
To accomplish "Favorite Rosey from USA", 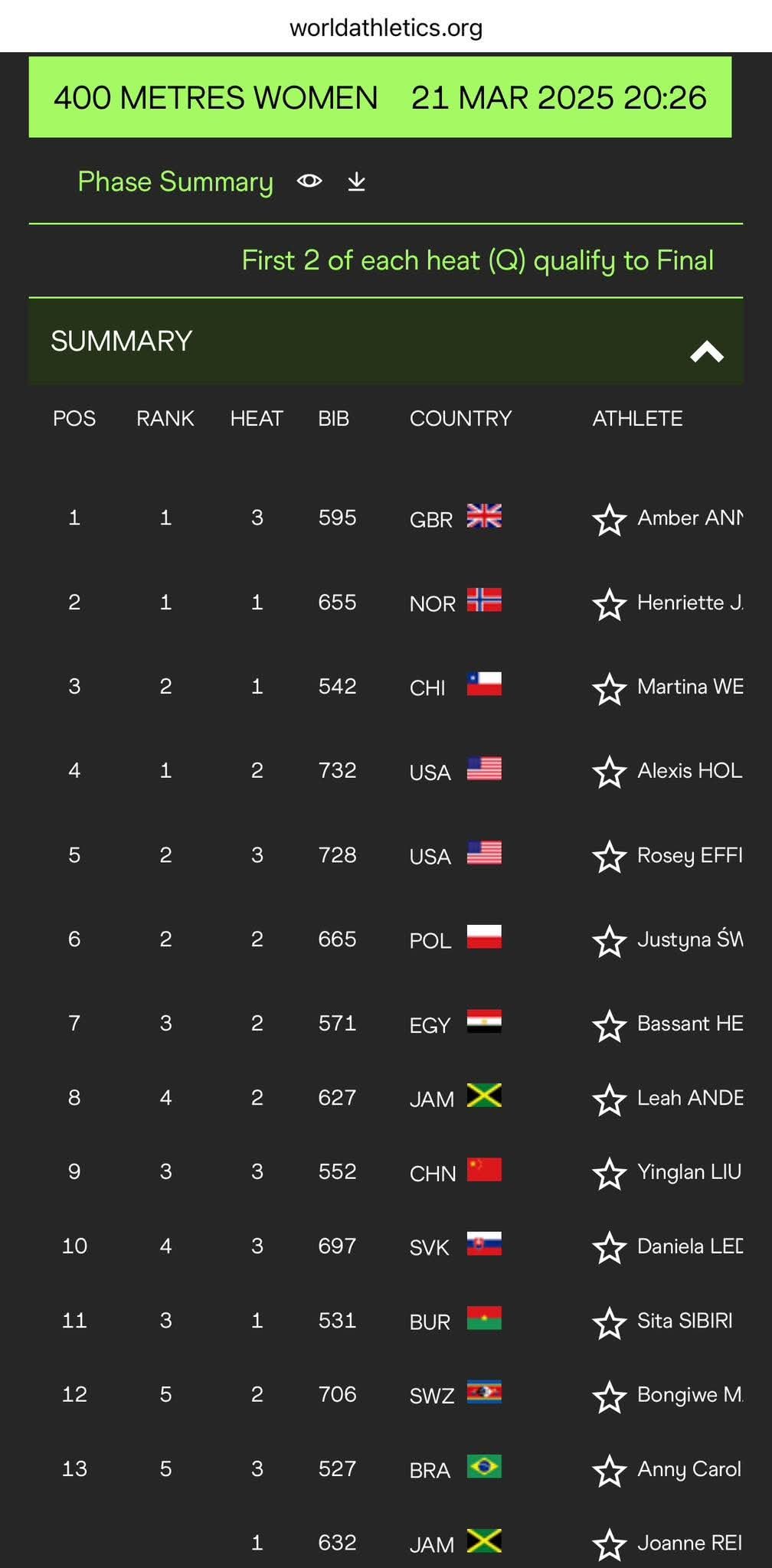I will (x=610, y=857).
